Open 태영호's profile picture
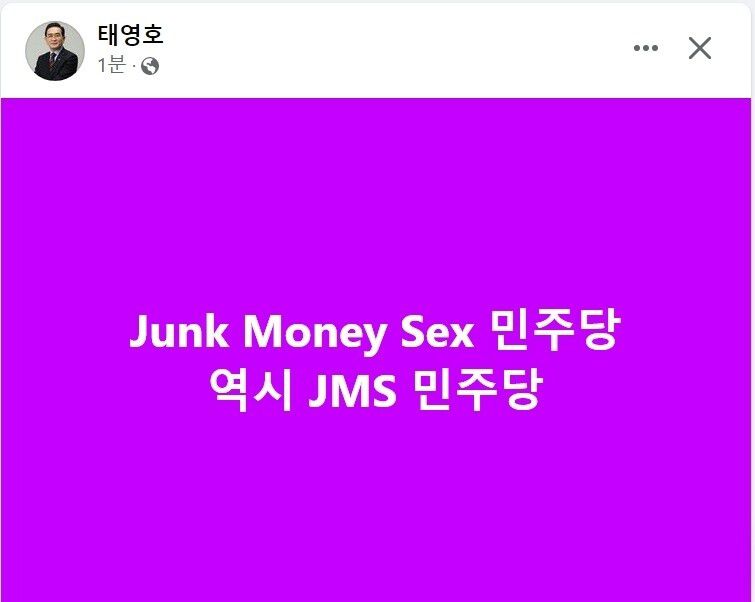The image size is (755, 602). [x=54, y=51]
